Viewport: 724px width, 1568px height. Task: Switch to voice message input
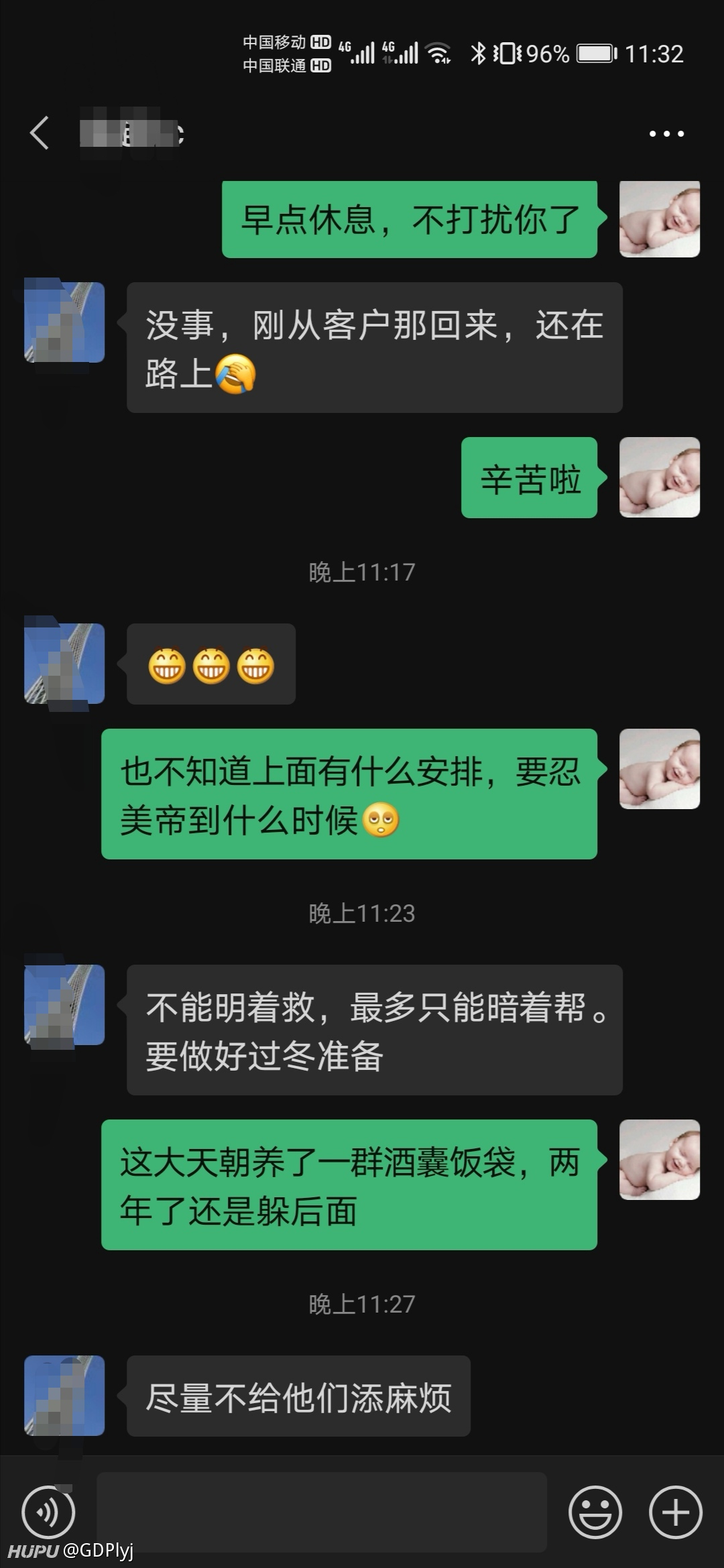pos(48,1512)
